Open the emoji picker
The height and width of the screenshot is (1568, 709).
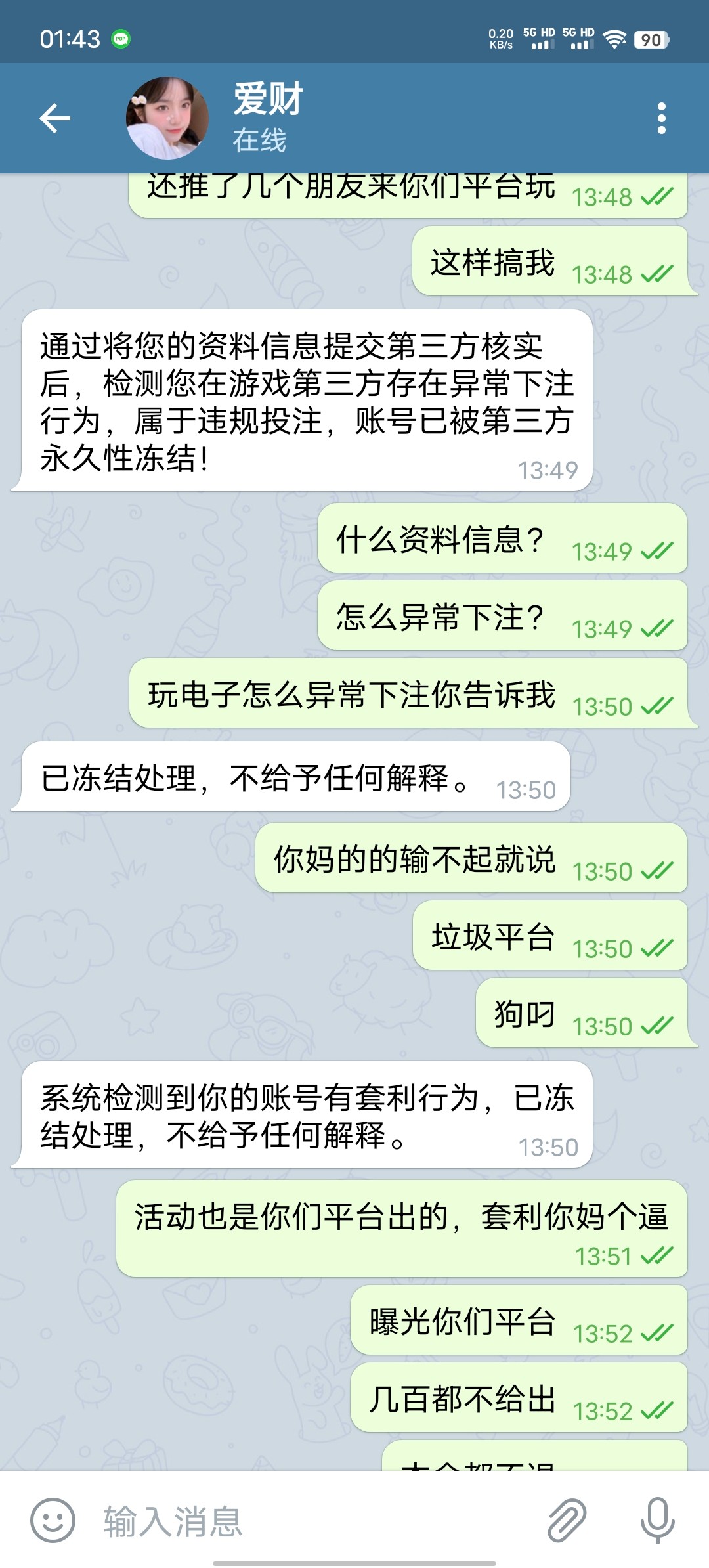pyautogui.click(x=53, y=1520)
